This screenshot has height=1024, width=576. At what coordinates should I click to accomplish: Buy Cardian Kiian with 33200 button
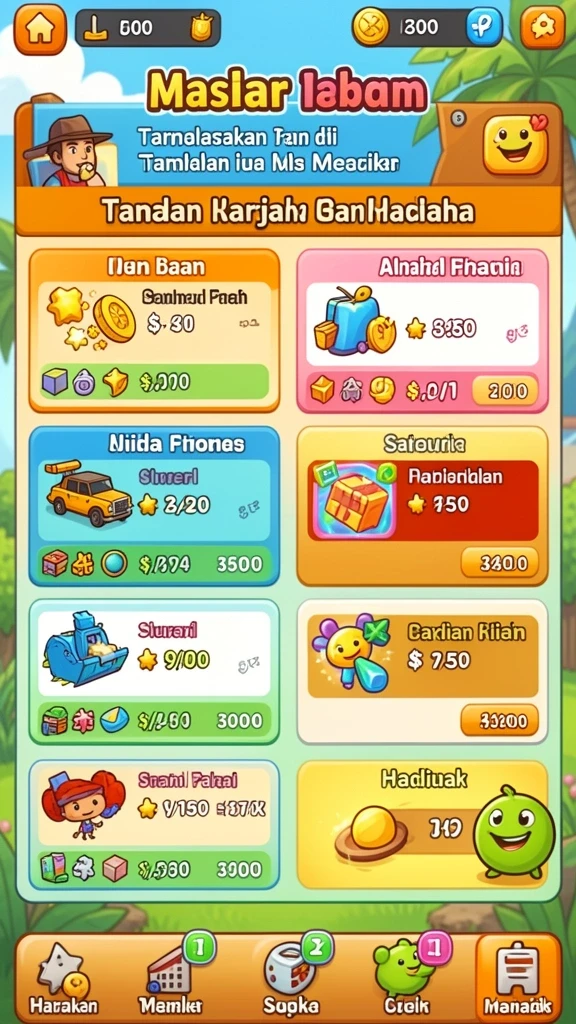(x=500, y=720)
